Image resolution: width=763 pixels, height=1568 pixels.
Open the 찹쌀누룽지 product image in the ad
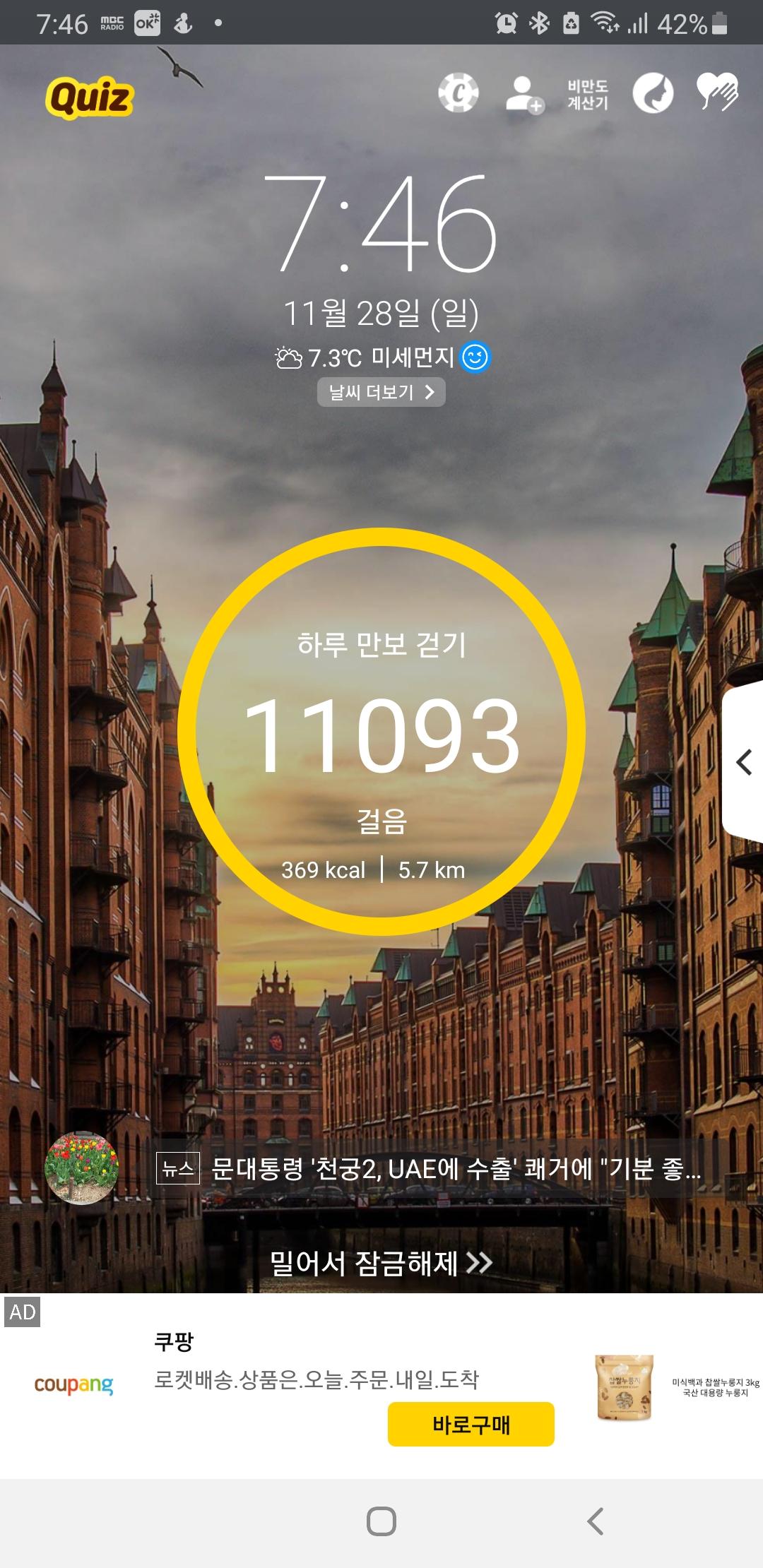[624, 1387]
